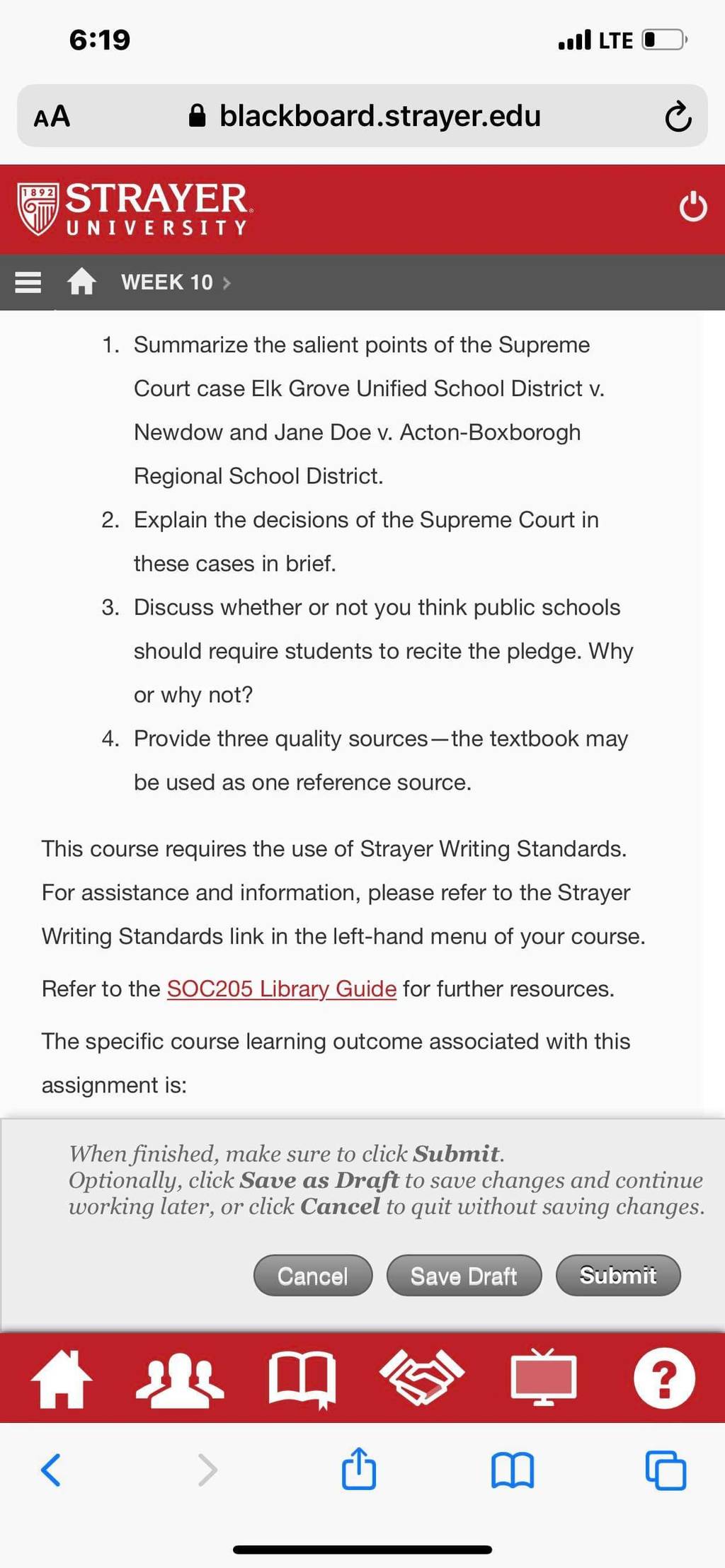Cancel the assignment submission

313,1275
